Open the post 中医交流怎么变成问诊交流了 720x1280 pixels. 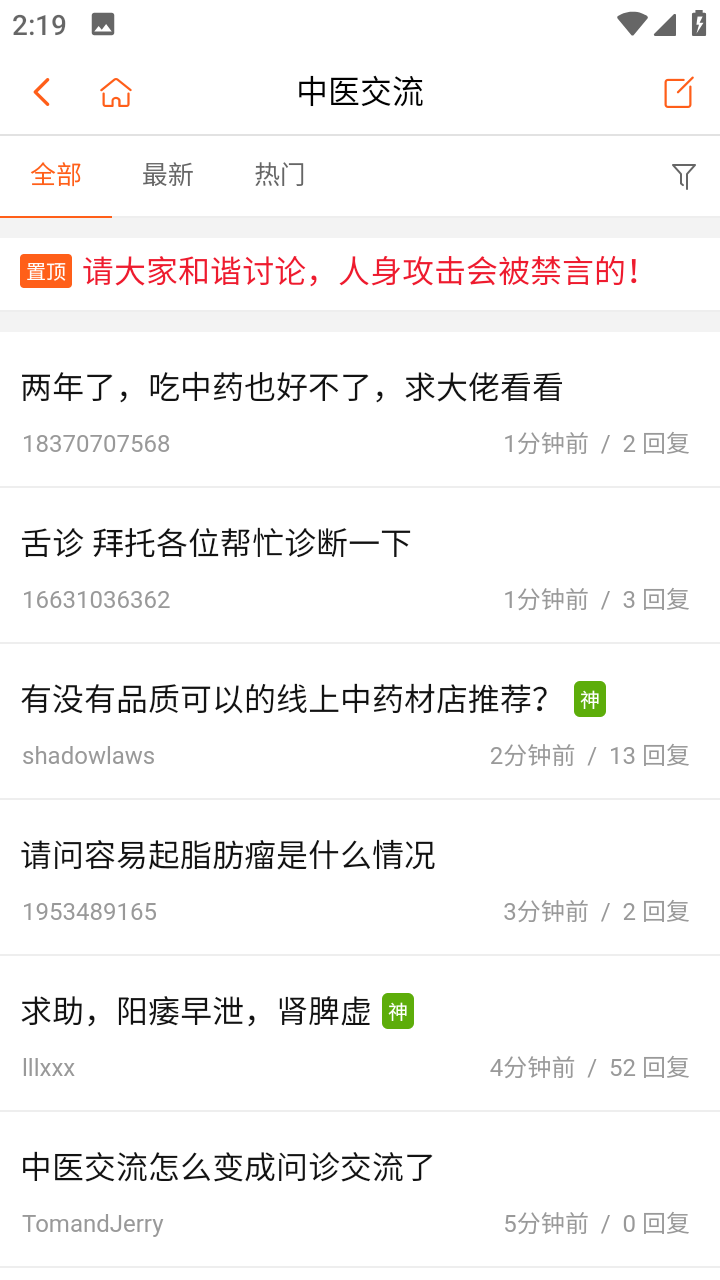(228, 1167)
